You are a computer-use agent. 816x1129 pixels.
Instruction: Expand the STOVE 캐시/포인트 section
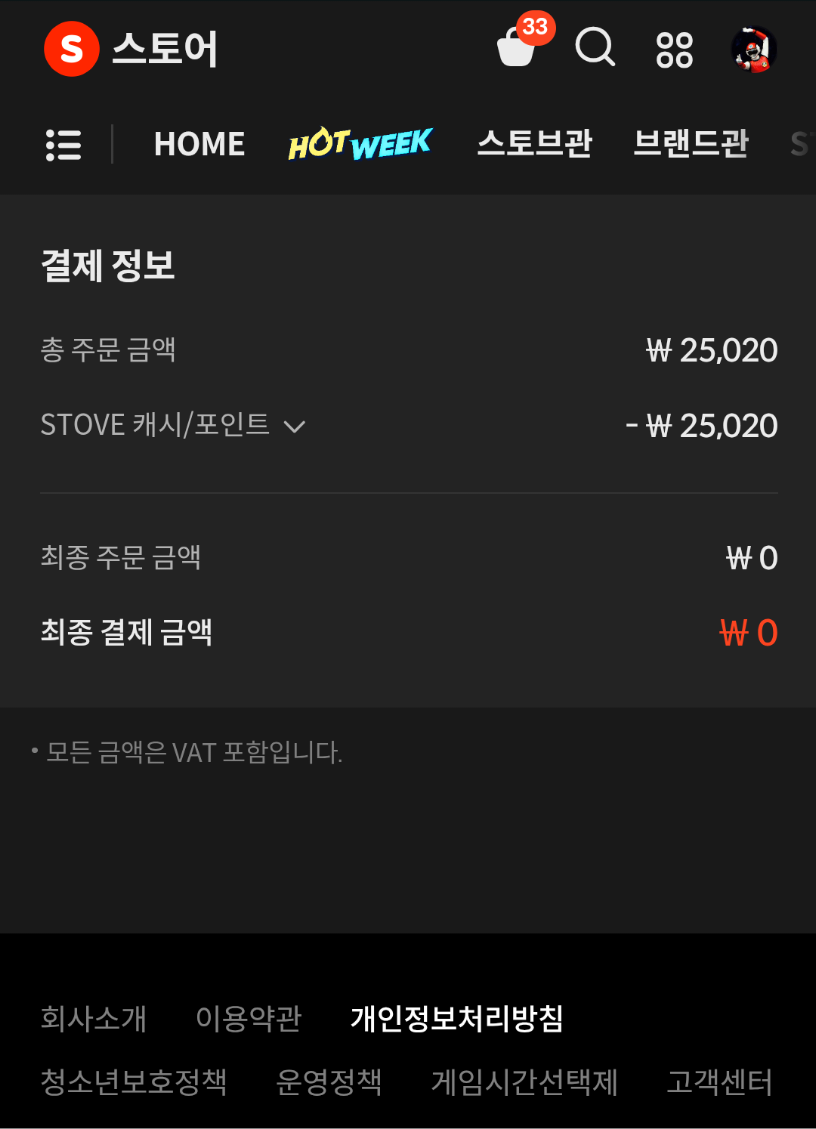[x=155, y=426]
